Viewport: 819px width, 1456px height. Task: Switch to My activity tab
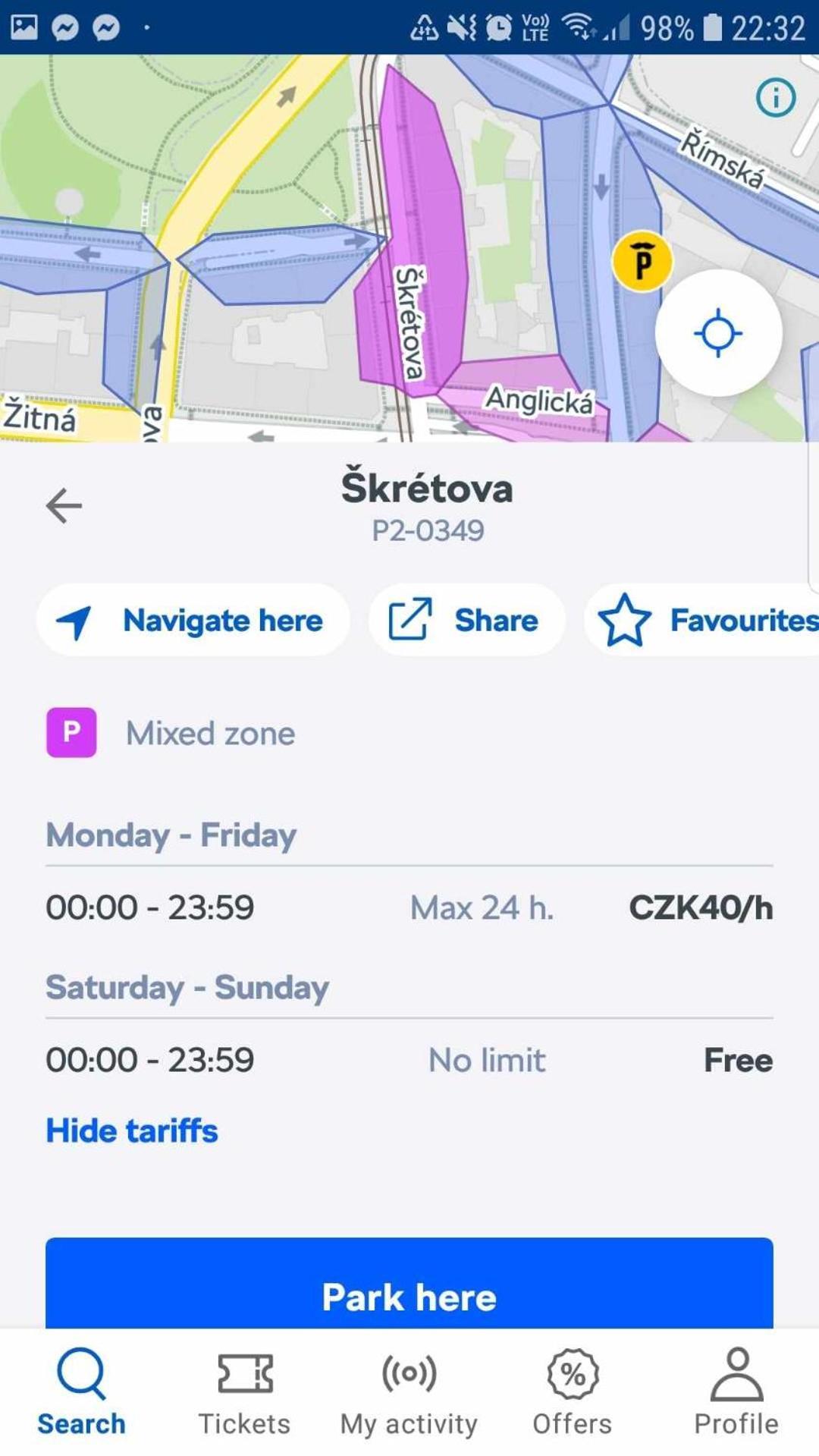coord(409,1392)
